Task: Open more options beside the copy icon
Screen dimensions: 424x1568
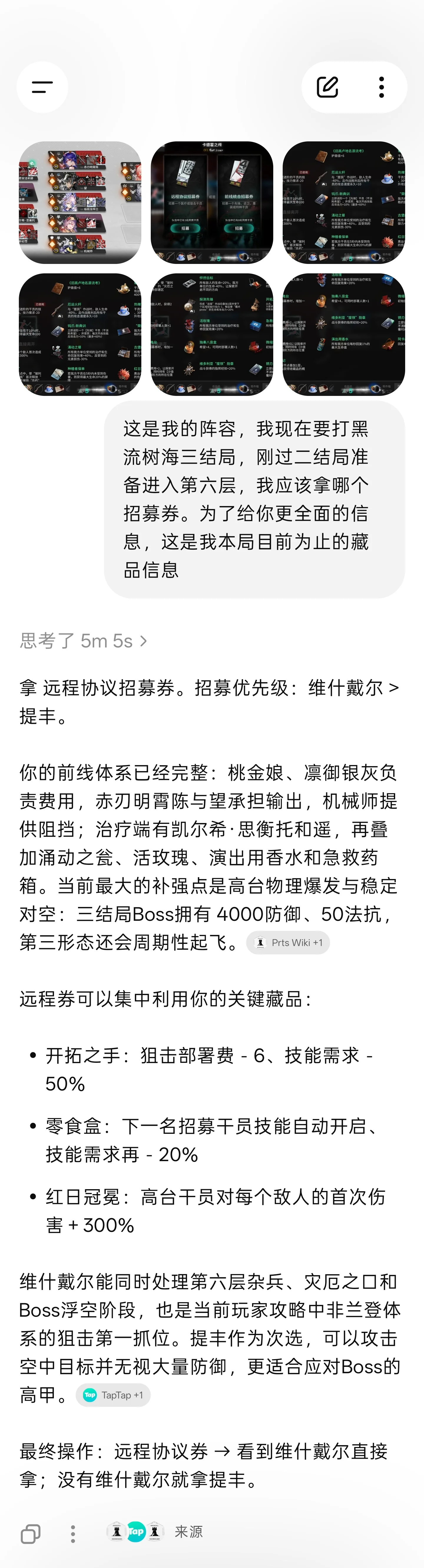Action: (73, 1533)
